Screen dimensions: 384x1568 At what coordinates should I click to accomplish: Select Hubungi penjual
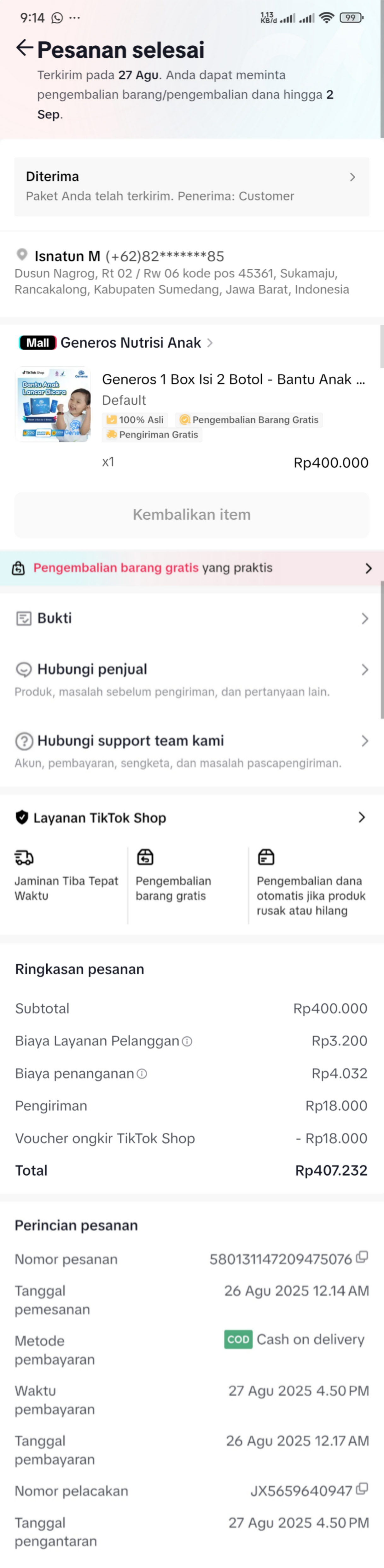(x=191, y=670)
